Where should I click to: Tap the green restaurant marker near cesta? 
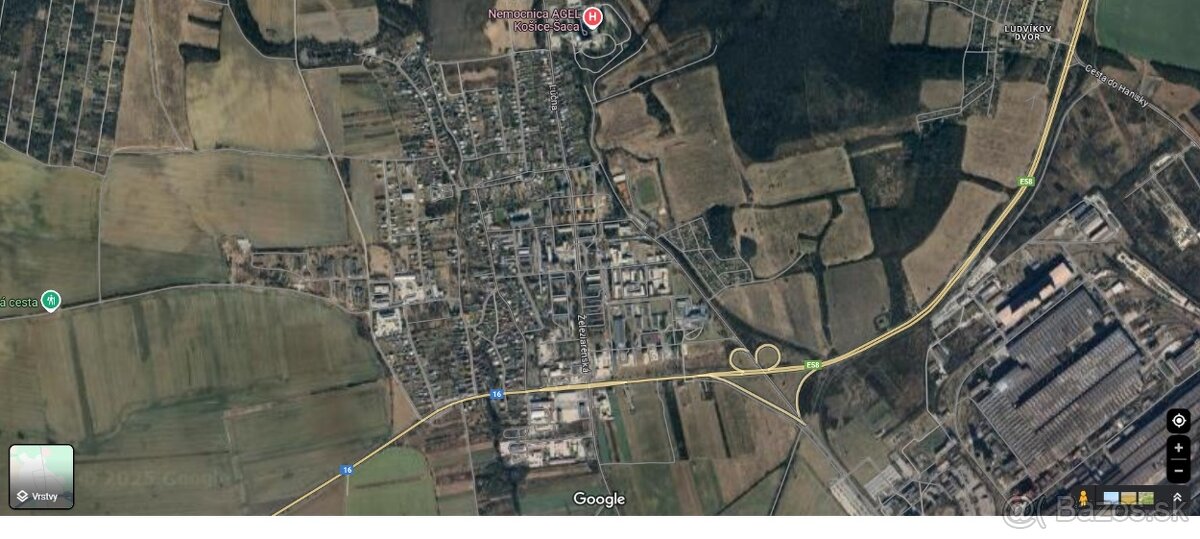51,299
